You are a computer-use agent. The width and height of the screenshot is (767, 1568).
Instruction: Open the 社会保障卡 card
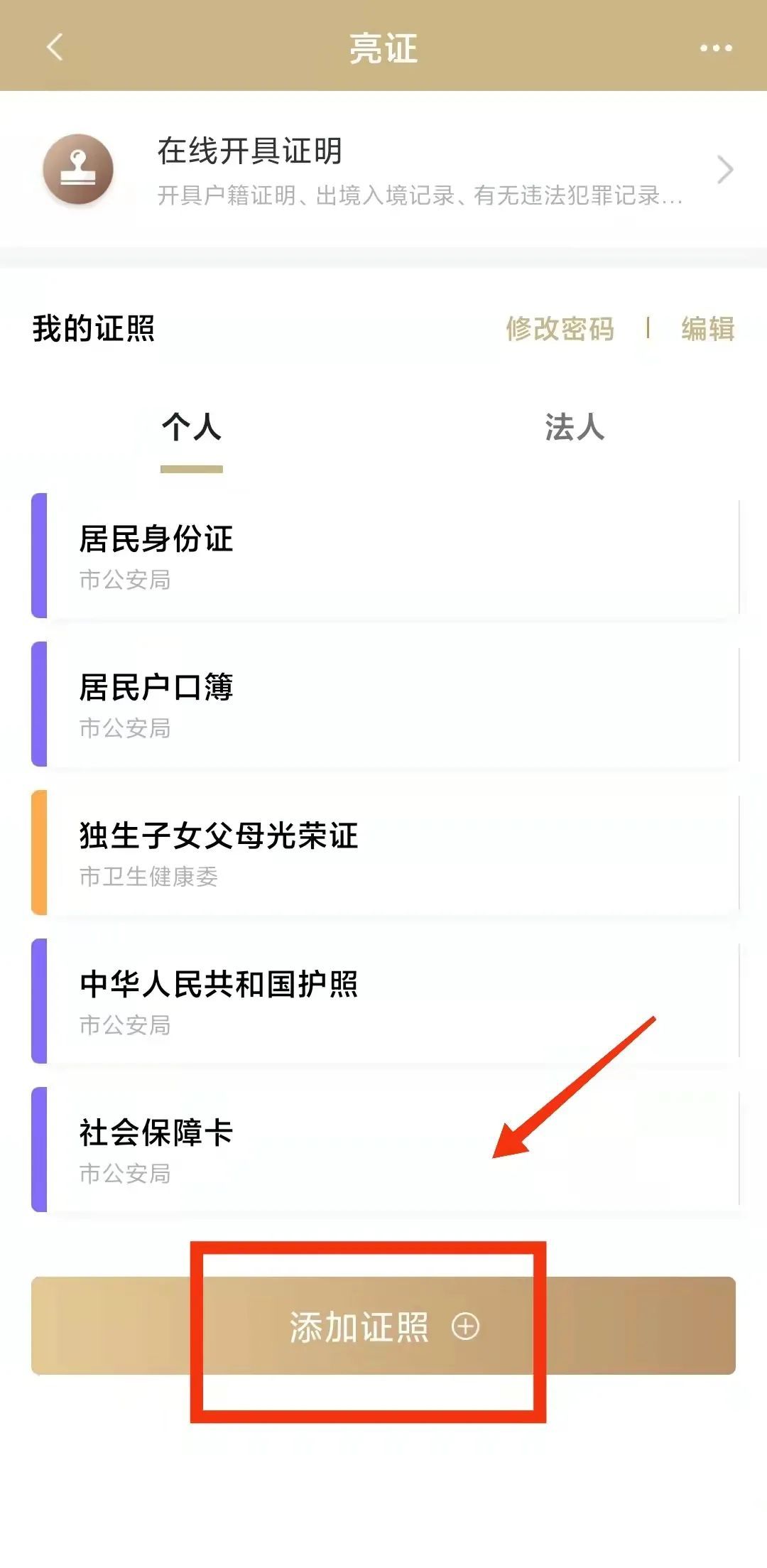coord(383,1150)
